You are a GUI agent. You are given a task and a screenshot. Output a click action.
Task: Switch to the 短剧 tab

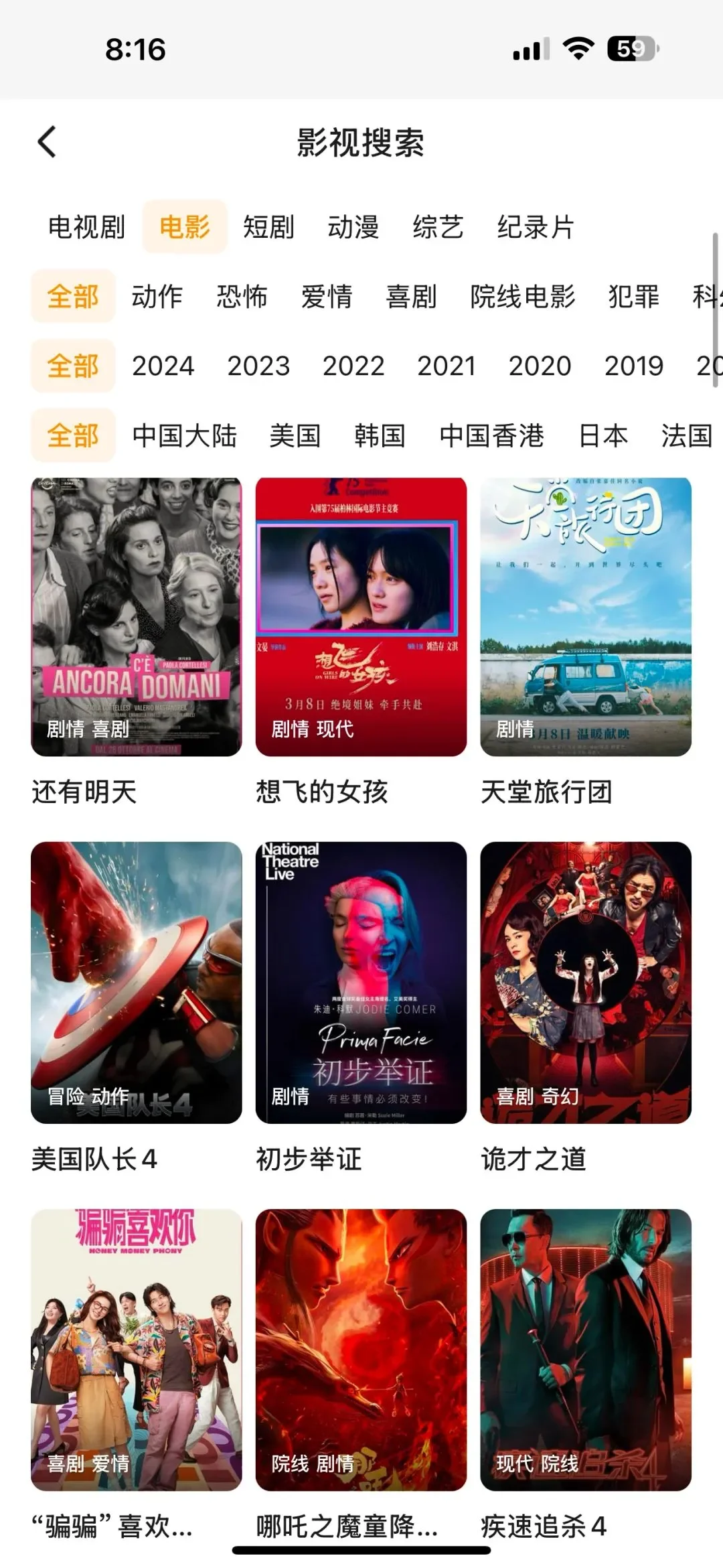(x=269, y=227)
